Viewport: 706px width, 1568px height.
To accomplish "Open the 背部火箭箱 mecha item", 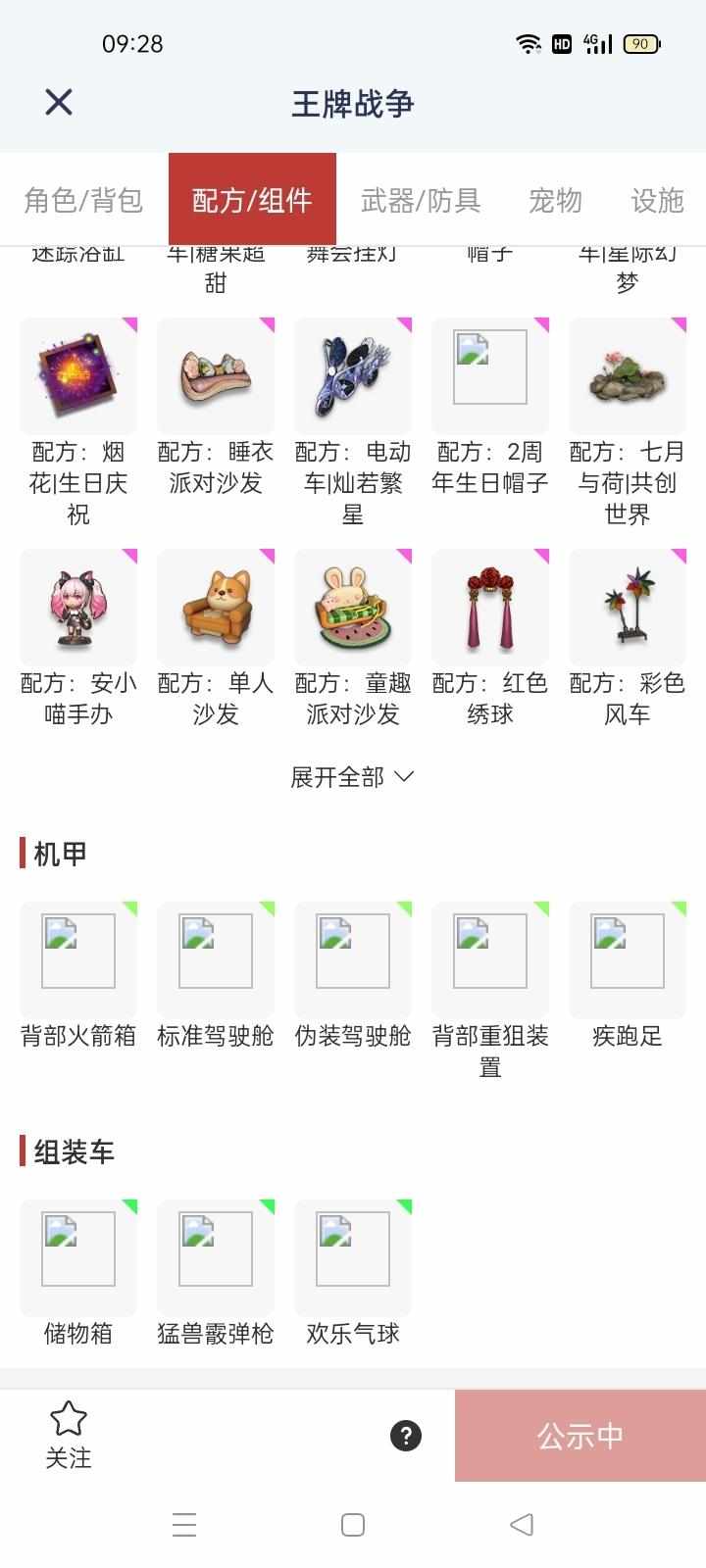I will 78,960.
